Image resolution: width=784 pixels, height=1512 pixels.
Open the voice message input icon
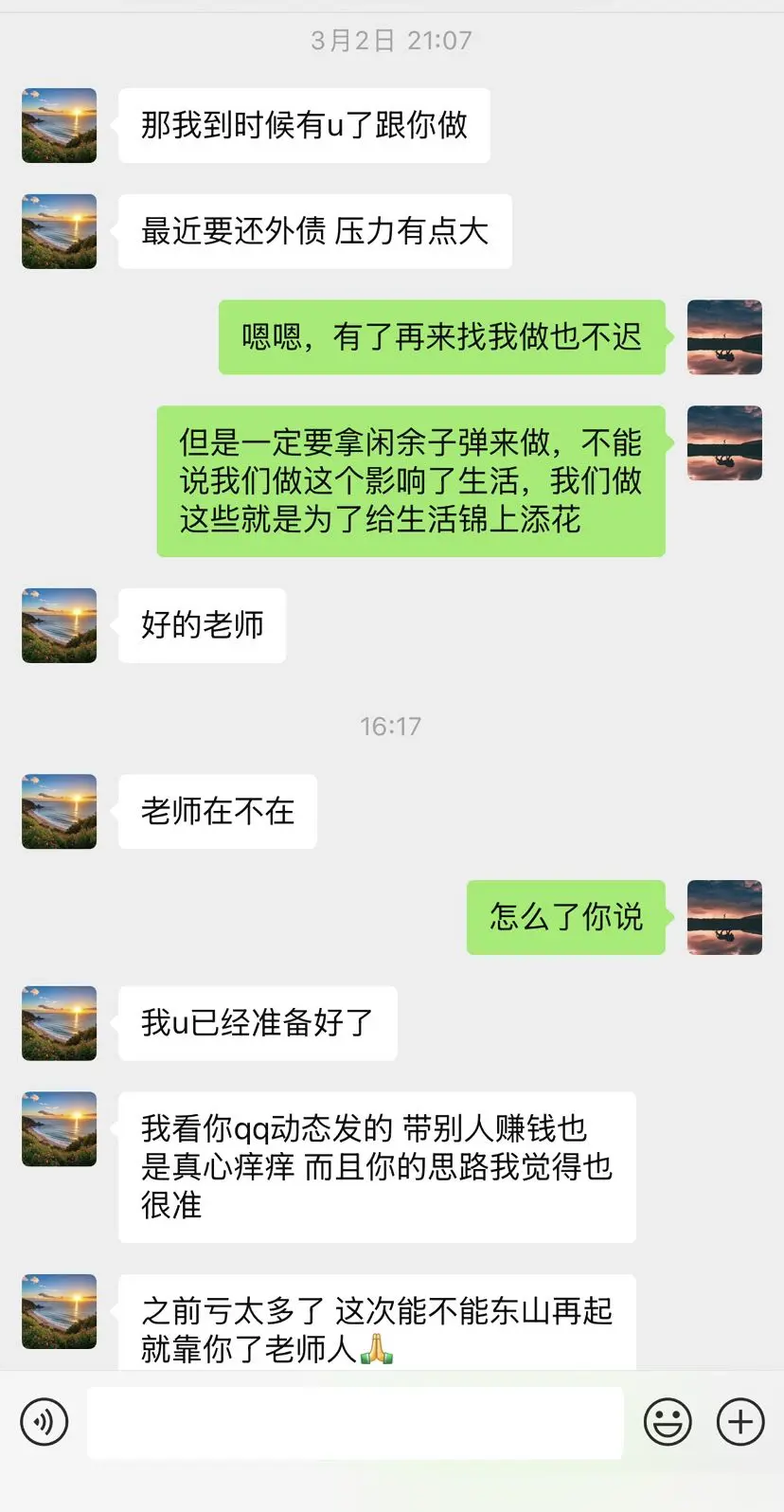(44, 1422)
